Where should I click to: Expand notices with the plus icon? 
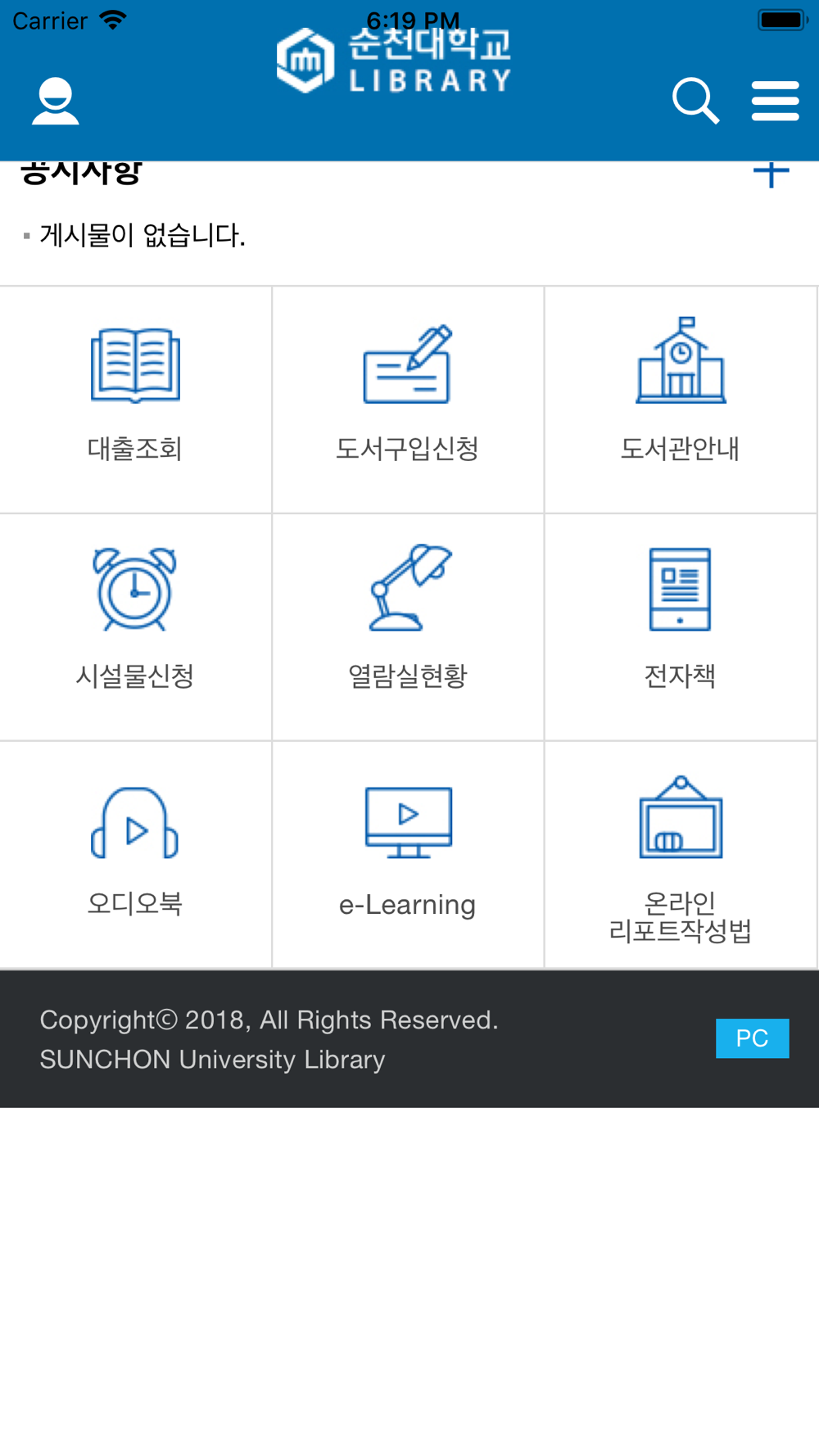point(771,174)
